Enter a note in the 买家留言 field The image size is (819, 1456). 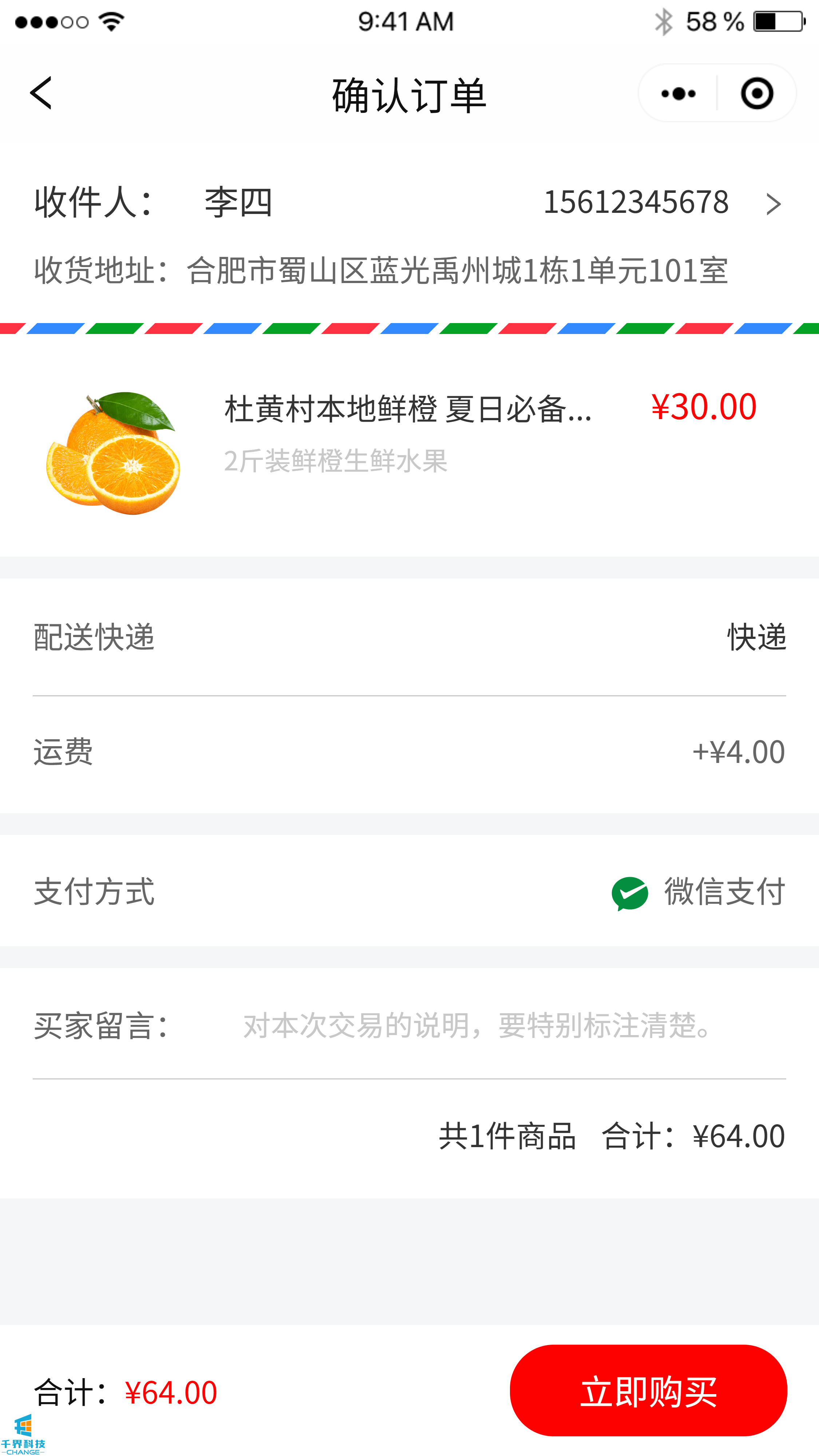click(x=478, y=1026)
